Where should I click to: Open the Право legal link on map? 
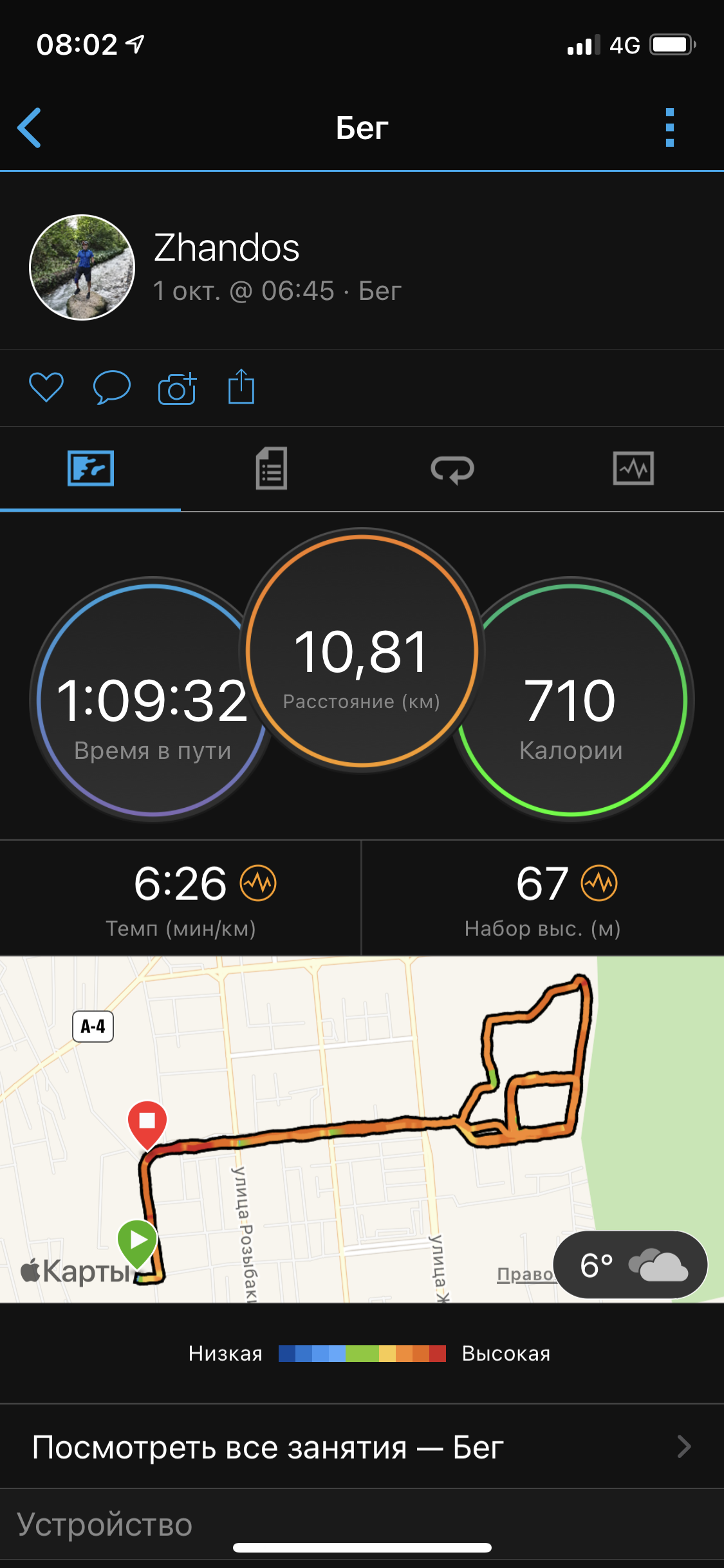pos(524,1274)
